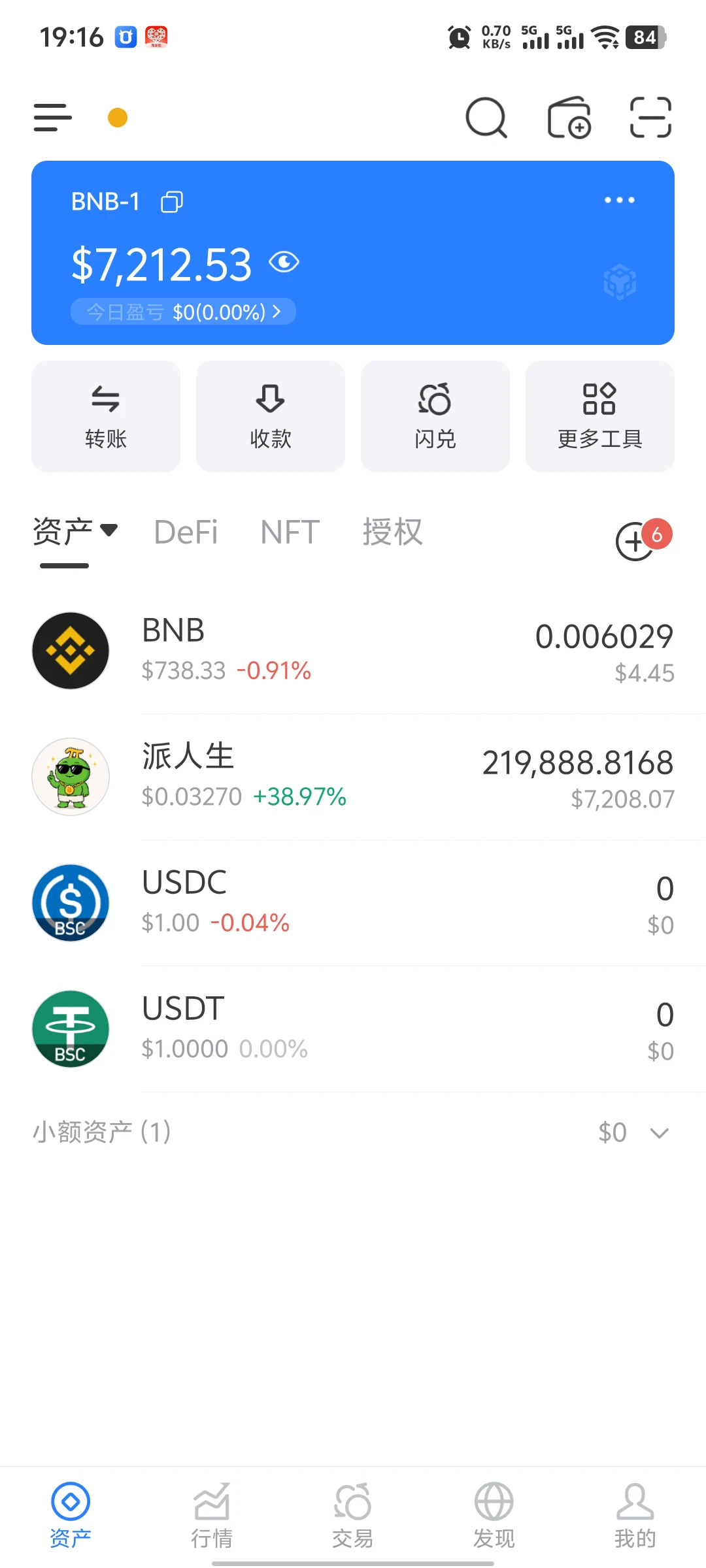Copy the BNB-1 wallet address
Image resolution: width=706 pixels, height=1568 pixels.
(172, 202)
